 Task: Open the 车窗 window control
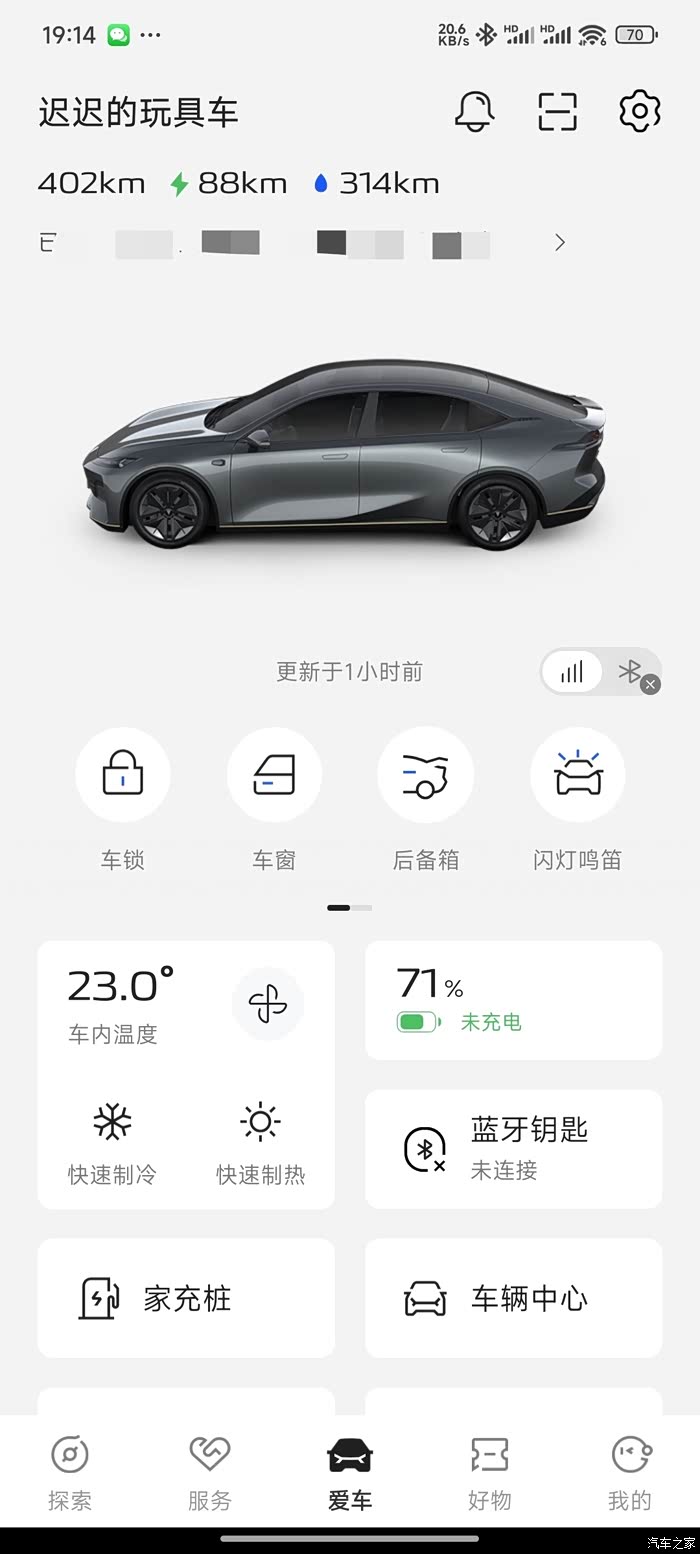click(274, 775)
